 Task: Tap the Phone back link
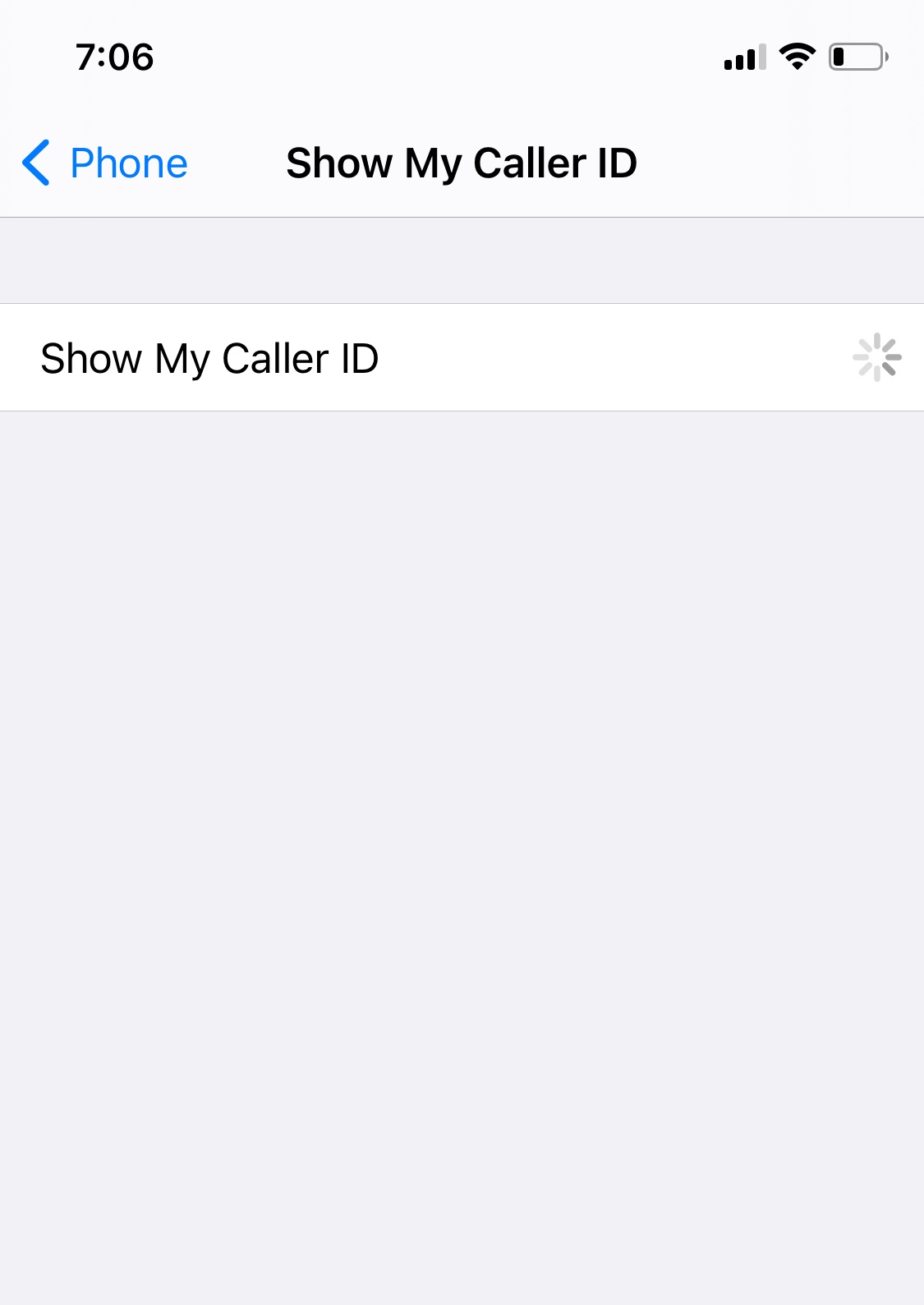pos(127,163)
